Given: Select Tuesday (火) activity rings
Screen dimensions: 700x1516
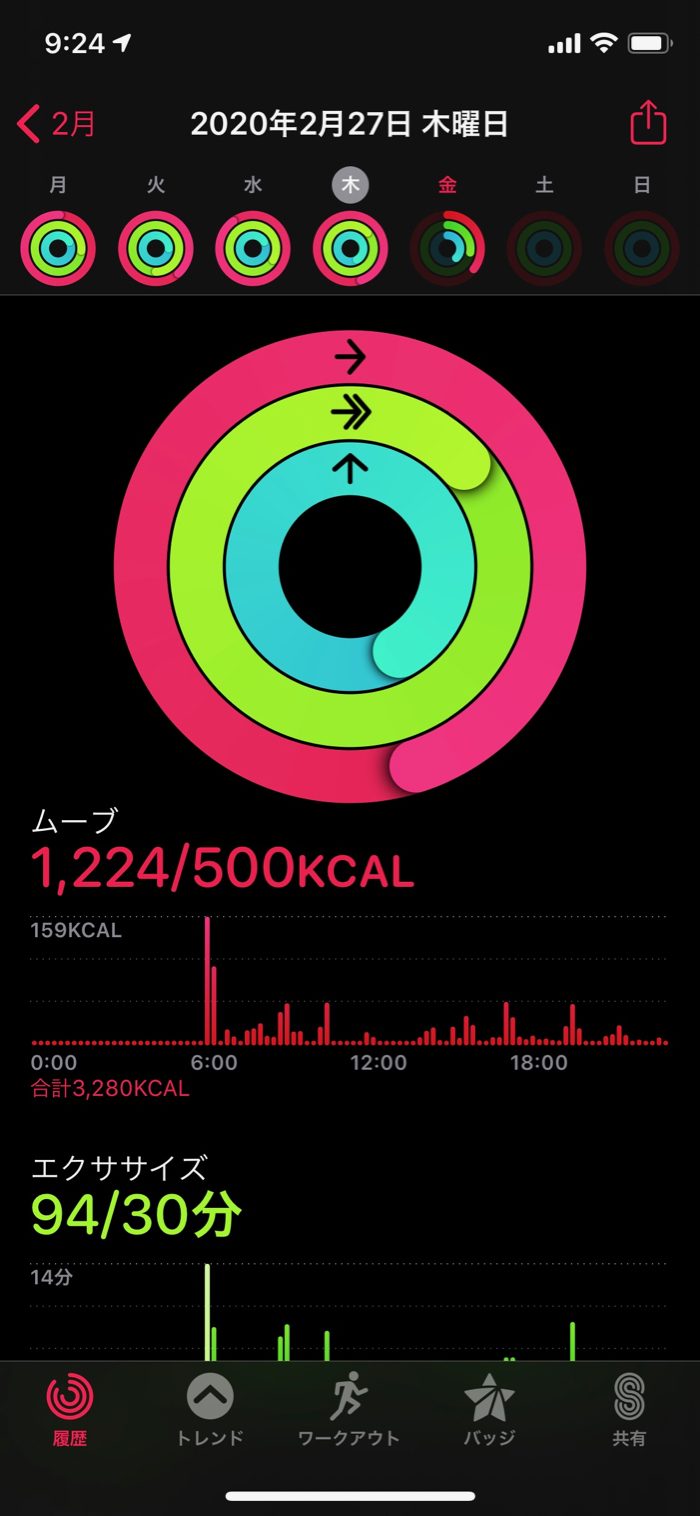Looking at the screenshot, I should click(156, 246).
